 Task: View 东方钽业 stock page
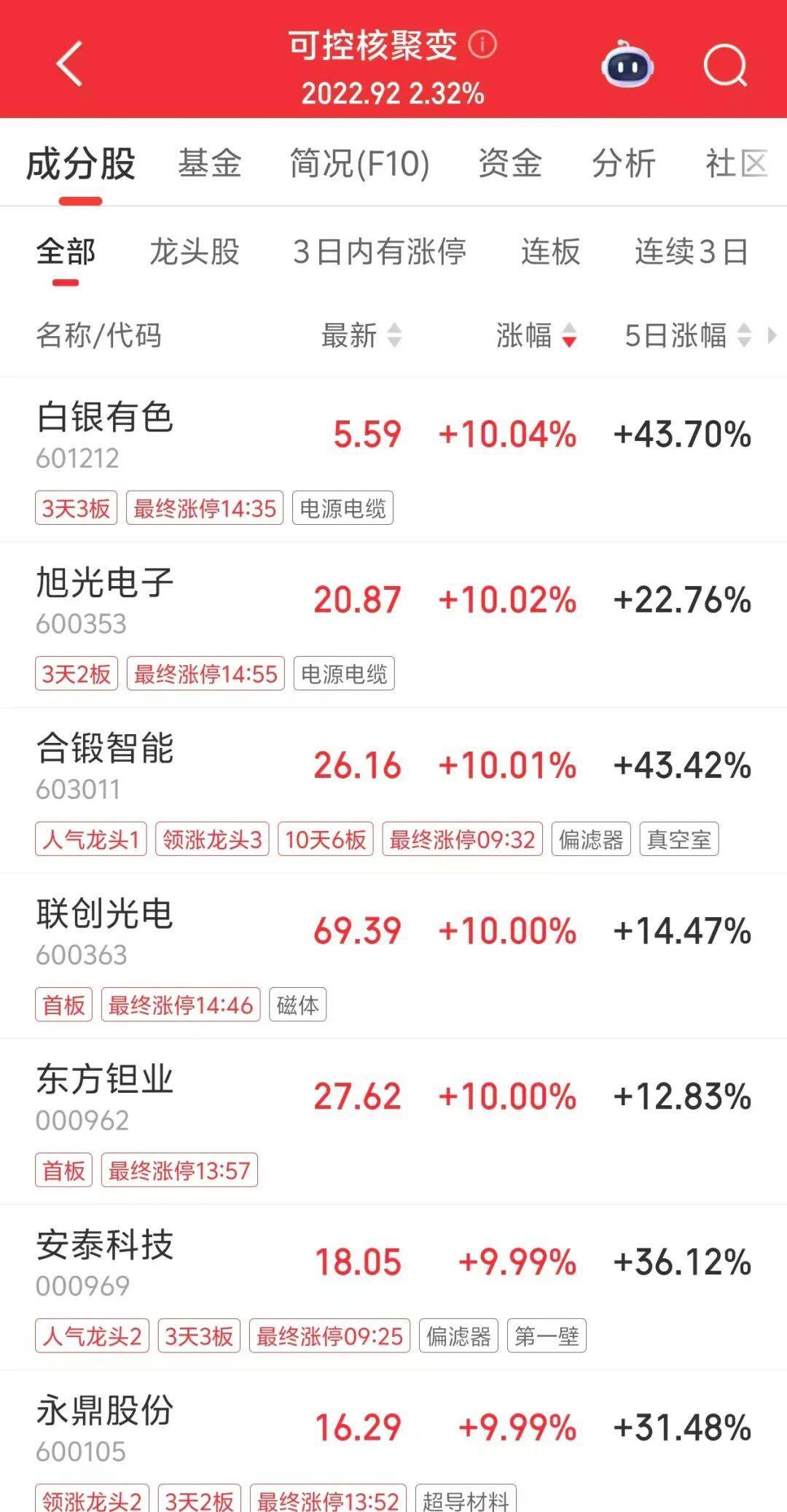(105, 1080)
